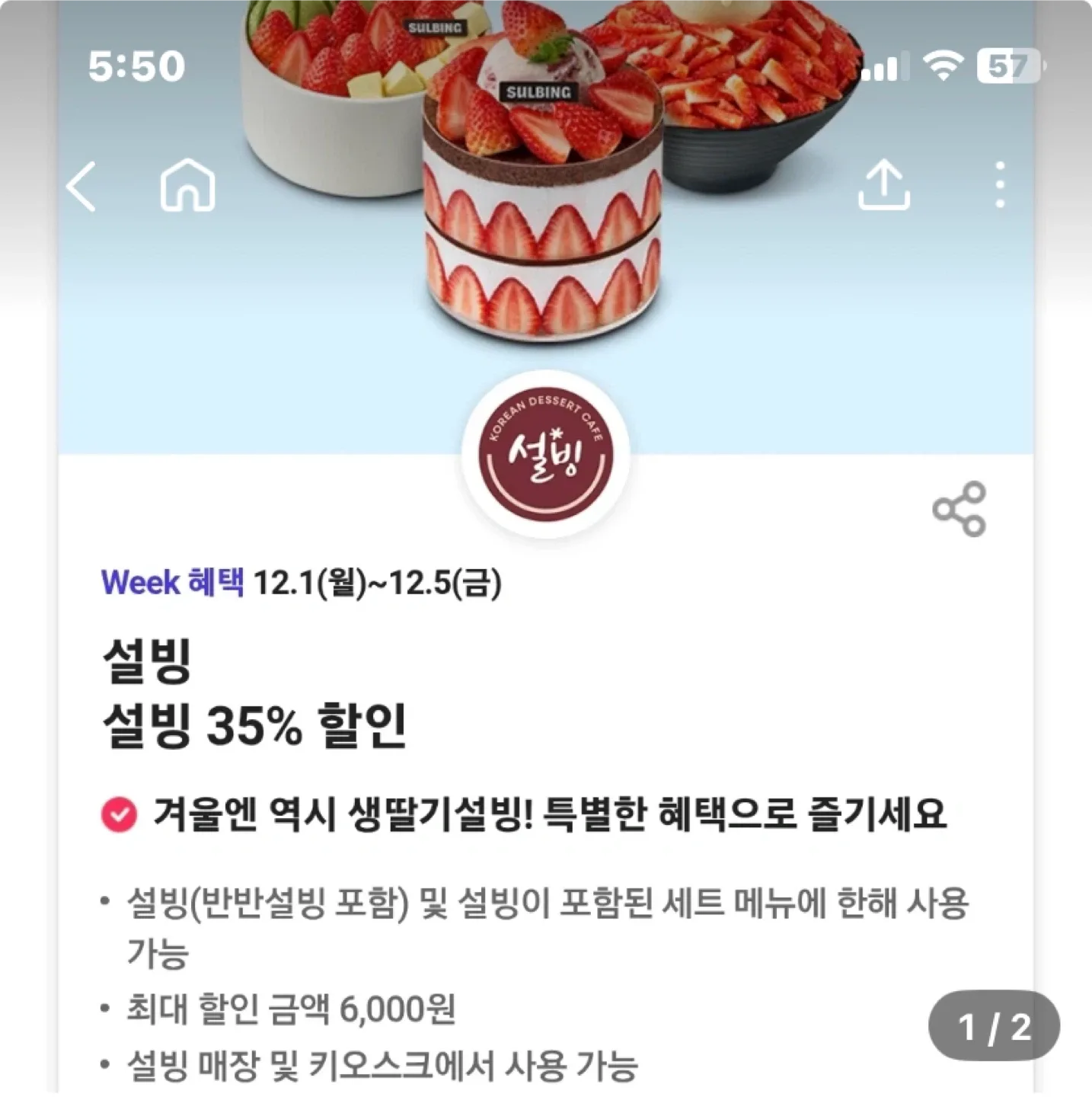Tap the upload share icon in toolbar
Image resolution: width=1092 pixels, height=1097 pixels.
[883, 184]
